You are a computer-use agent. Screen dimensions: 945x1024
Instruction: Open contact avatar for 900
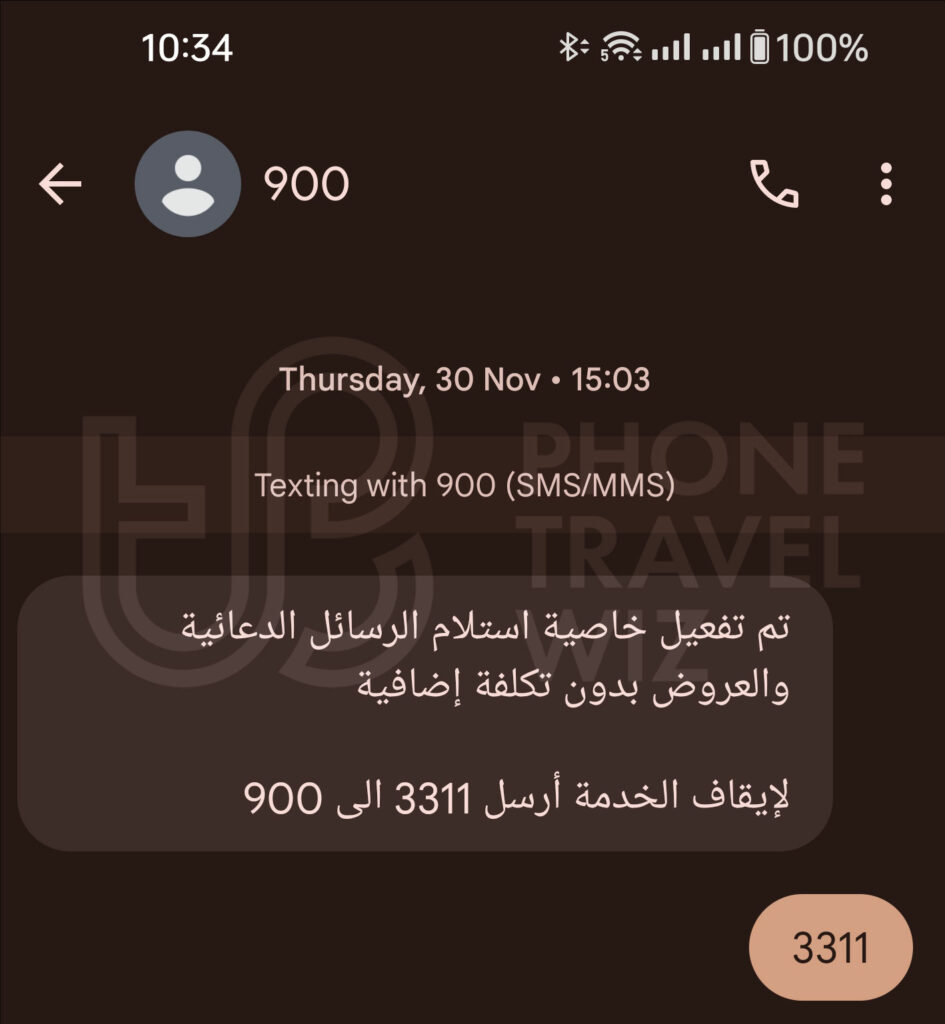pyautogui.click(x=187, y=185)
